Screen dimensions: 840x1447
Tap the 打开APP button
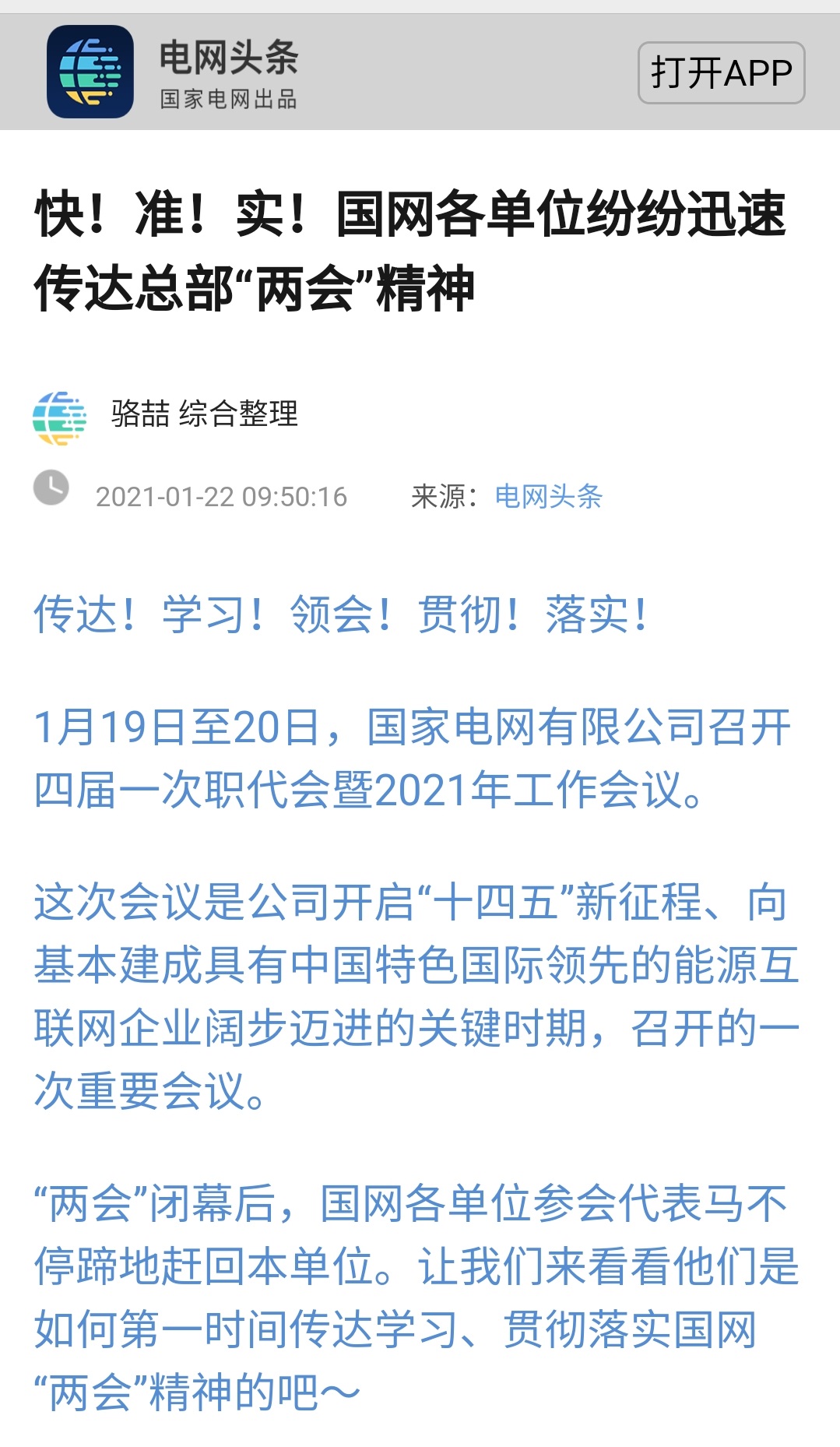(721, 73)
